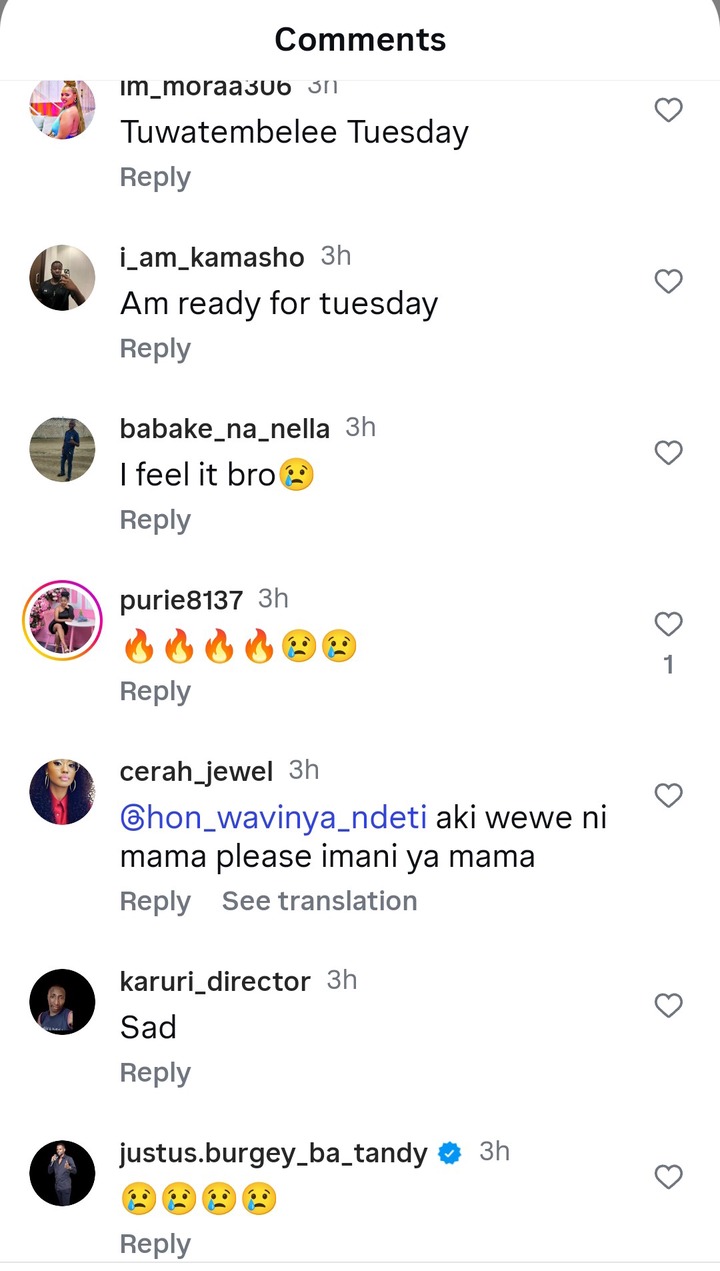Like cerah_jewel's comment
The height and width of the screenshot is (1271, 720).
click(x=668, y=796)
